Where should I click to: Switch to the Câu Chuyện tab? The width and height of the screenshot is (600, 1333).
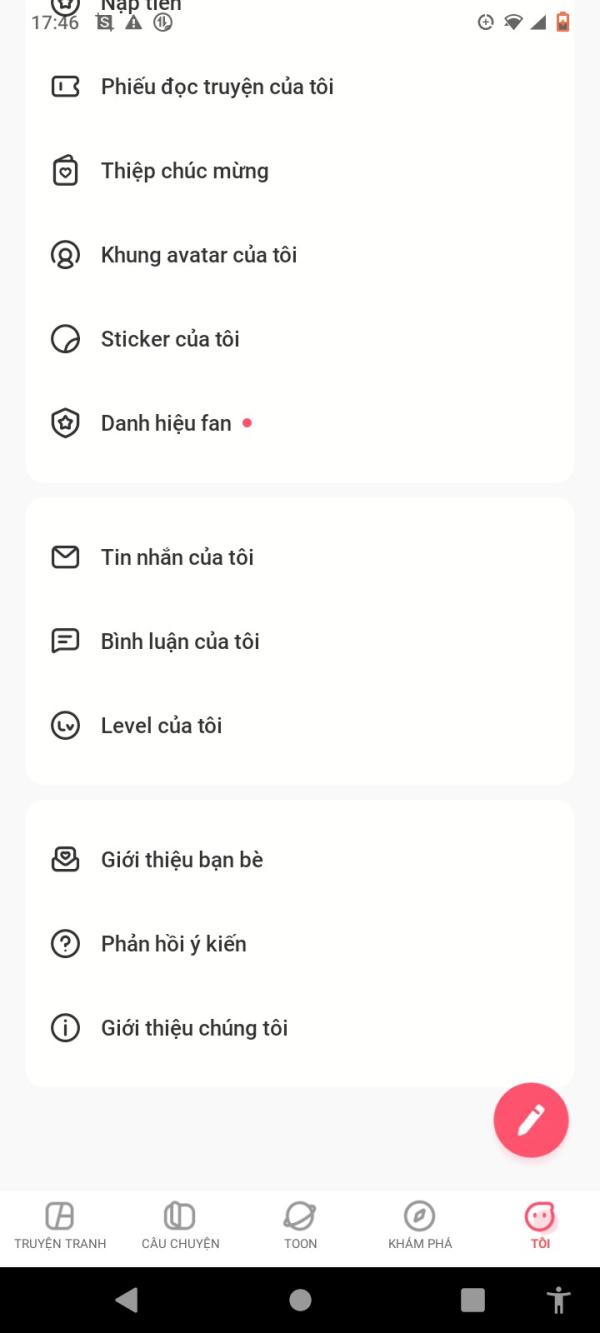pyautogui.click(x=180, y=1227)
